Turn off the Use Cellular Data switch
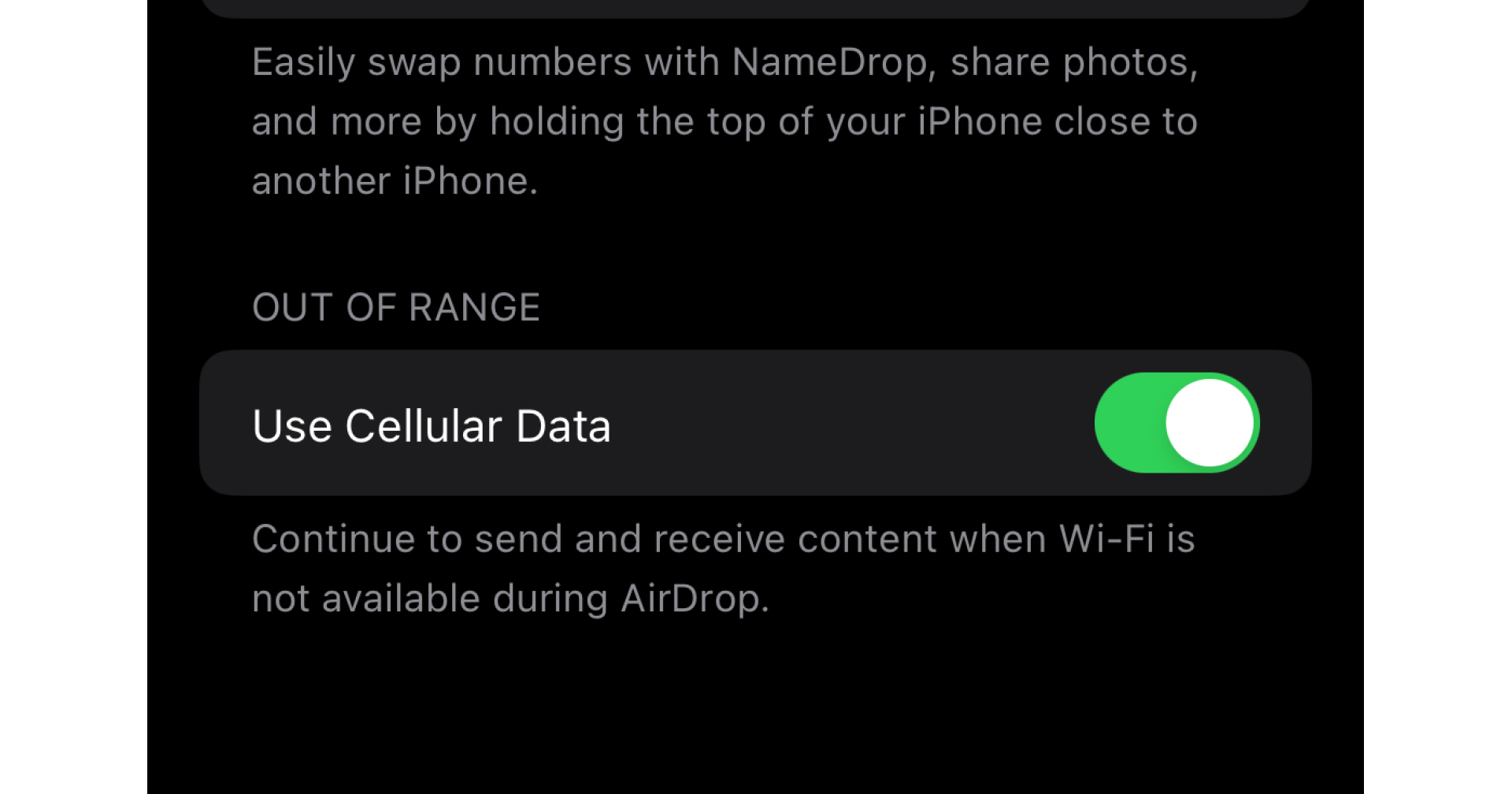The width and height of the screenshot is (1512, 794). tap(1177, 423)
